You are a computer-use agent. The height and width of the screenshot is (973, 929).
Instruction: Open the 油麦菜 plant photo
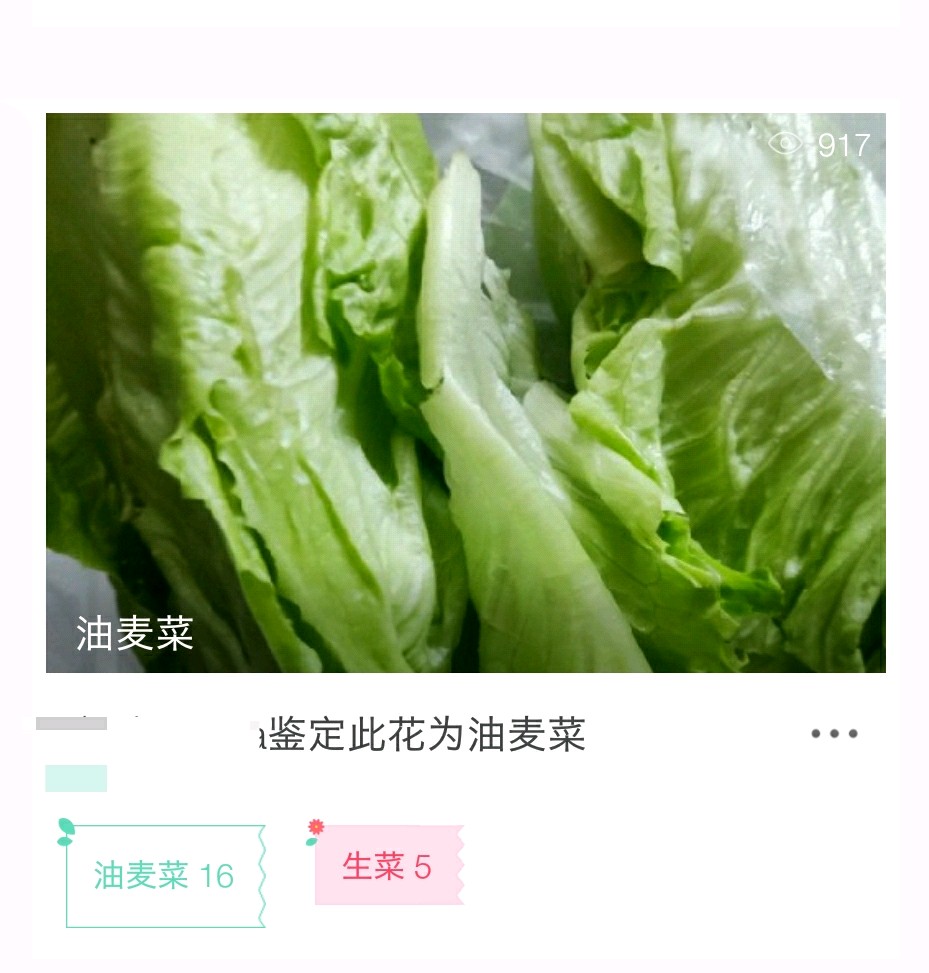coord(465,392)
